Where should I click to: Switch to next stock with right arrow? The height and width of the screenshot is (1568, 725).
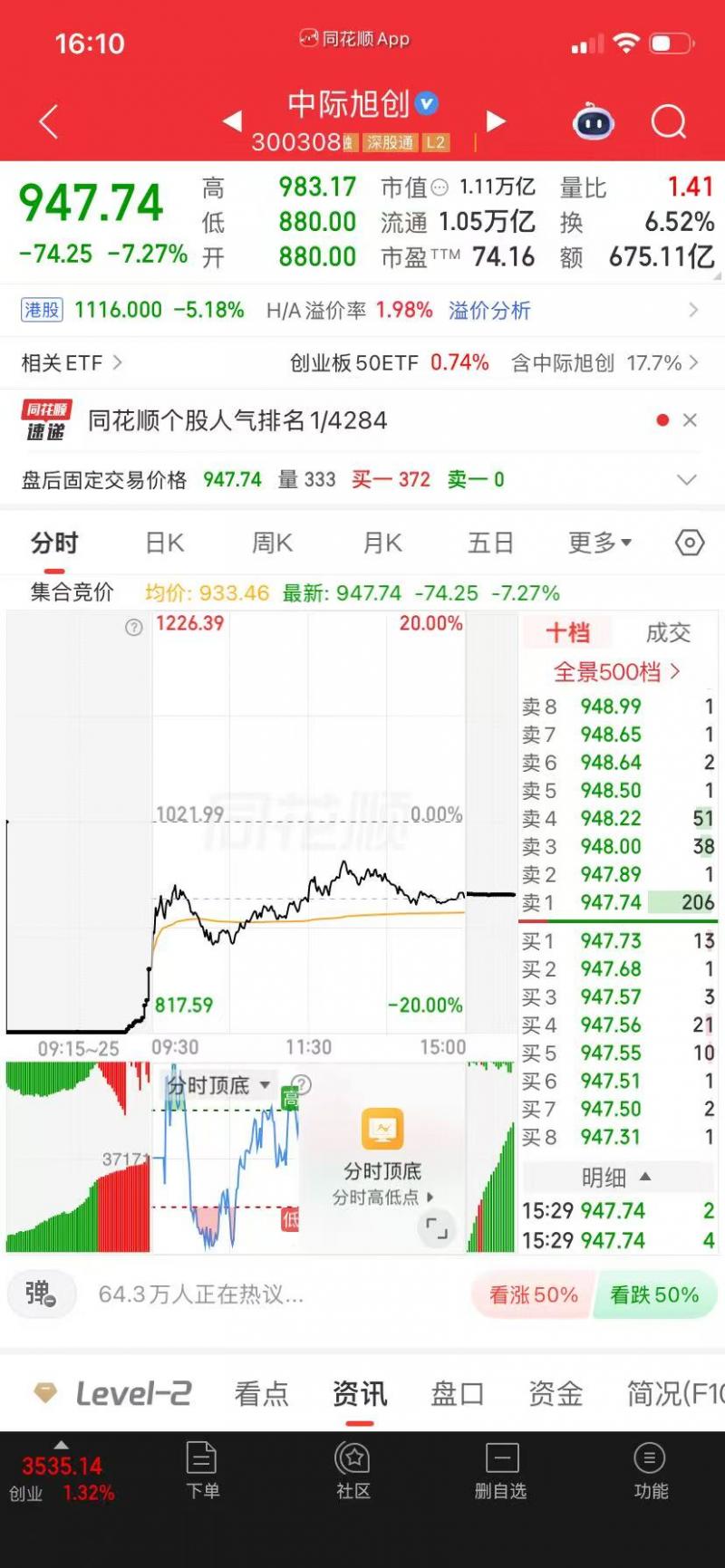(495, 120)
